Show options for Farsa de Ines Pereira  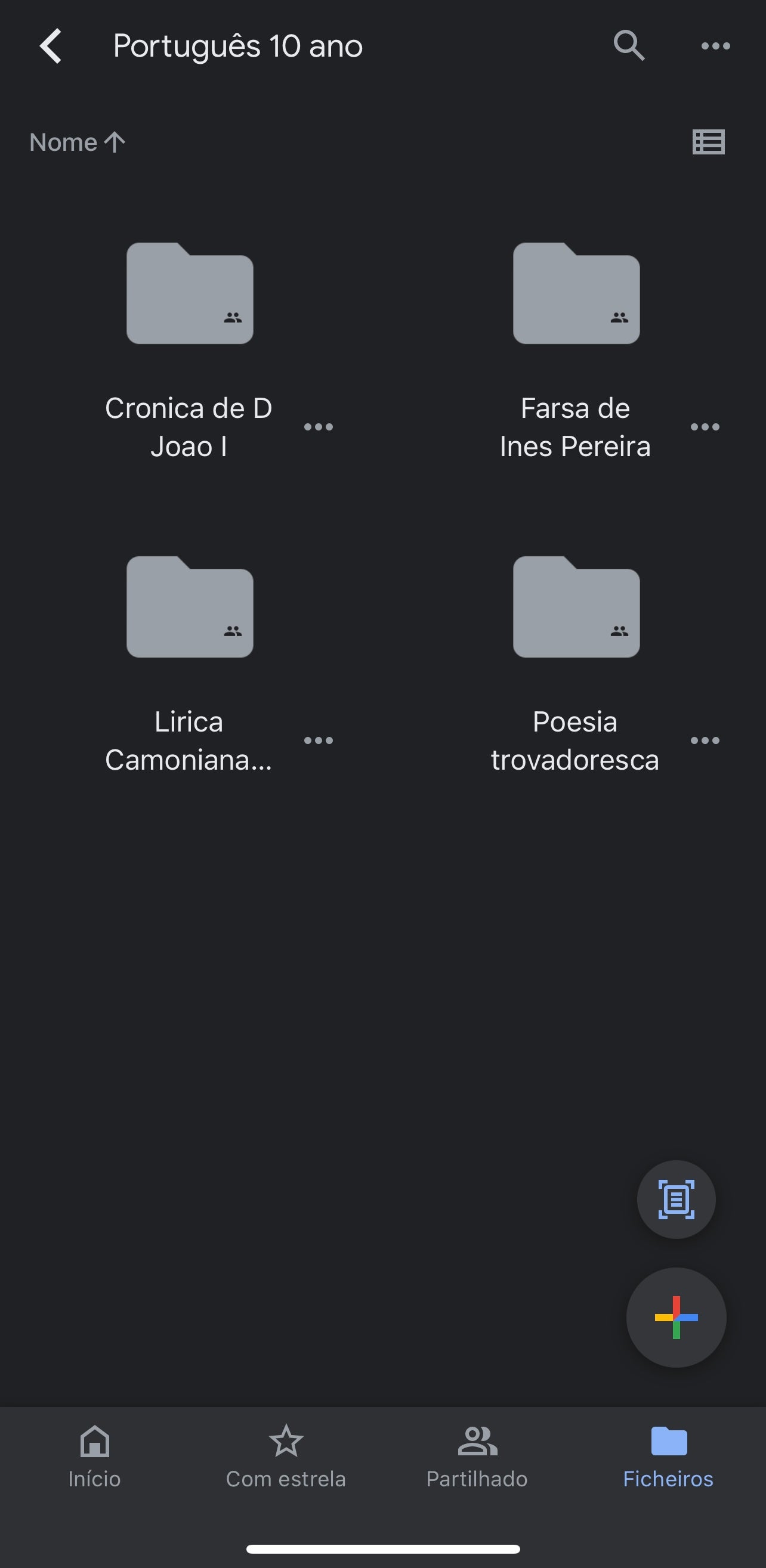pyautogui.click(x=705, y=427)
